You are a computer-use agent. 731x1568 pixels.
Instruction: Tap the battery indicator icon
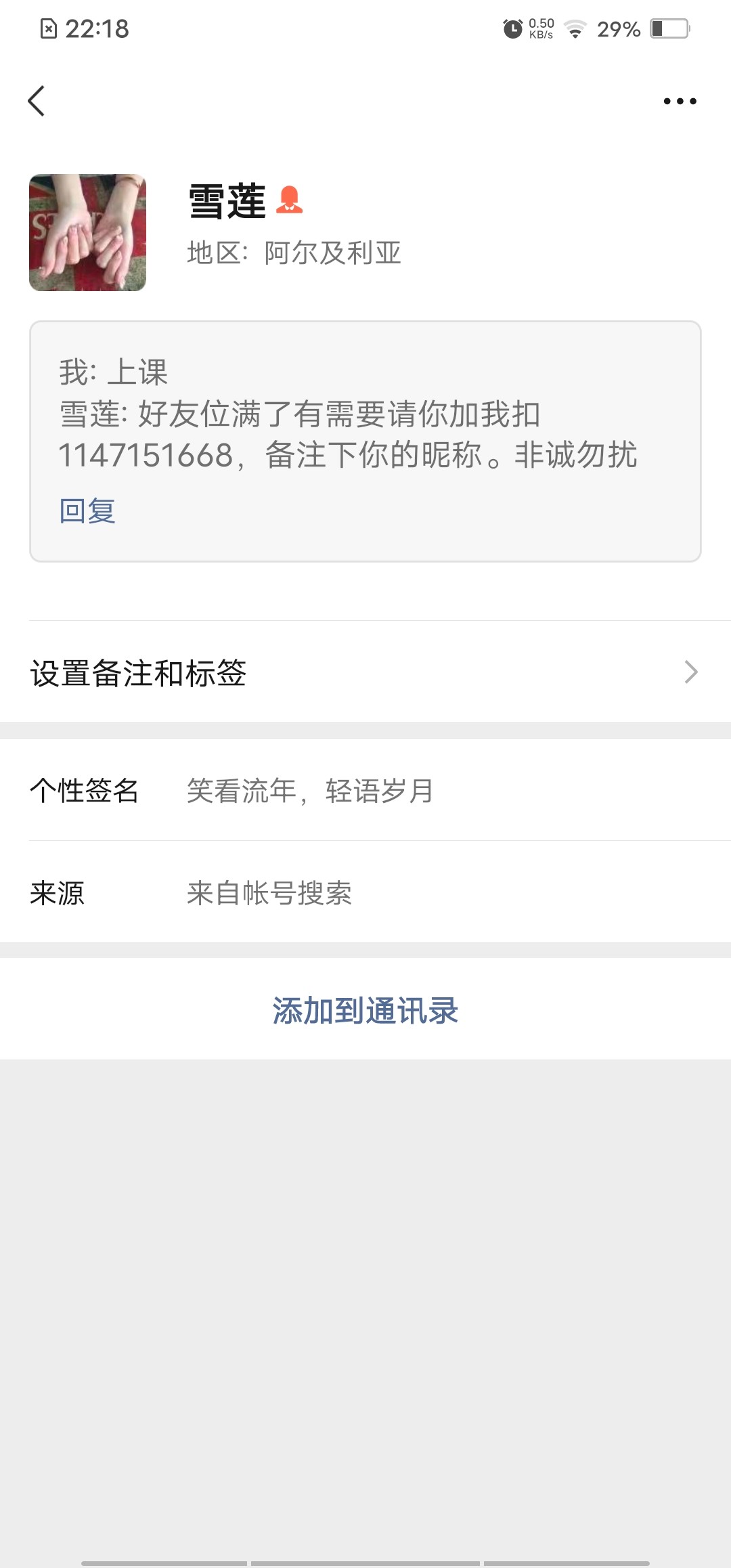coord(666,28)
